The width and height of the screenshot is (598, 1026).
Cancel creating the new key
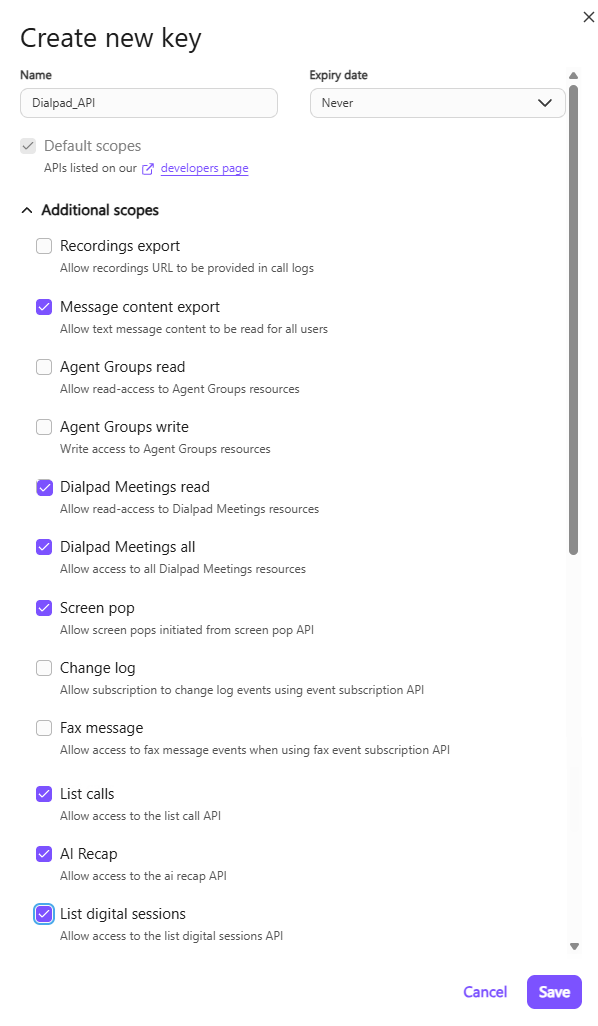(x=485, y=992)
